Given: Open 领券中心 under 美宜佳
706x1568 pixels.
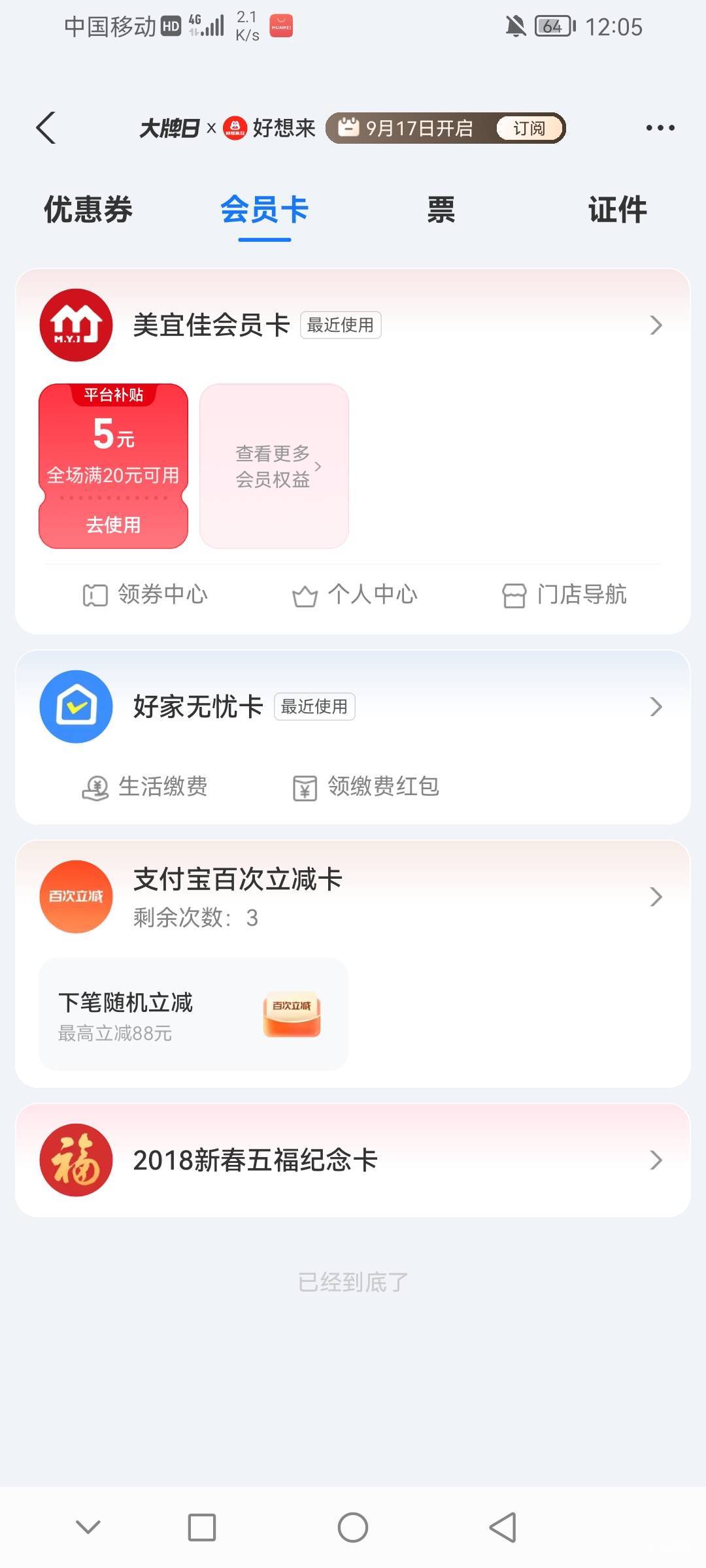Looking at the screenshot, I should [145, 595].
